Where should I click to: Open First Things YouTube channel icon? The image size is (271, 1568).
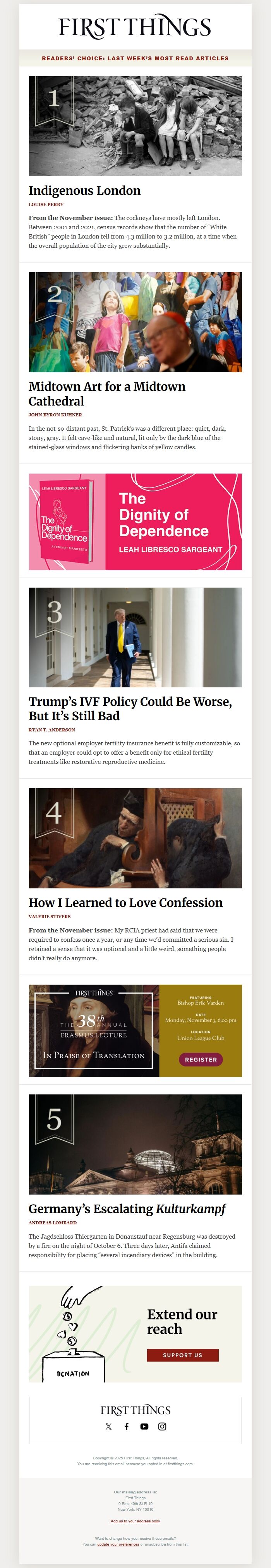[x=144, y=1426]
